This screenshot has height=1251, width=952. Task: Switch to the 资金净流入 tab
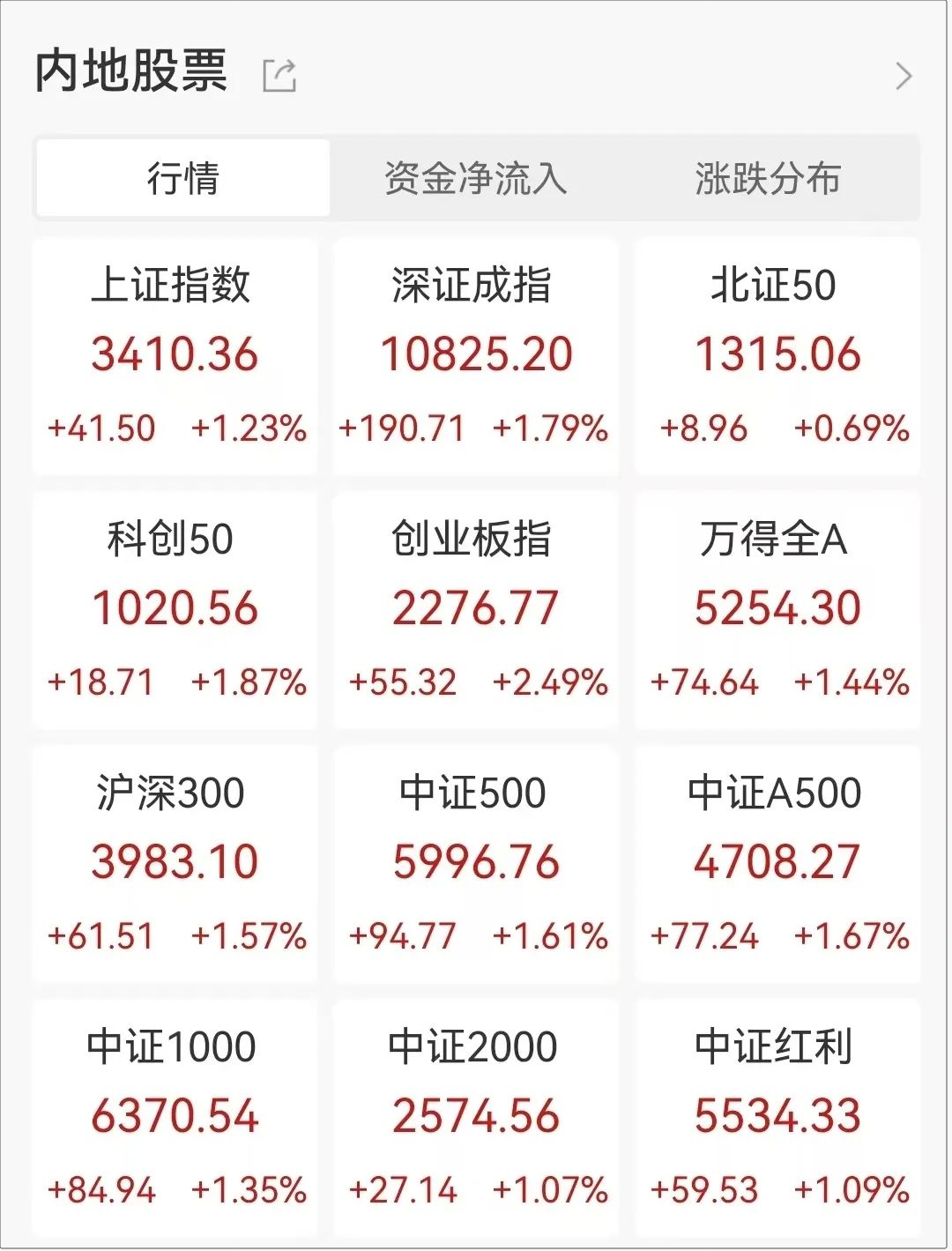(475, 178)
